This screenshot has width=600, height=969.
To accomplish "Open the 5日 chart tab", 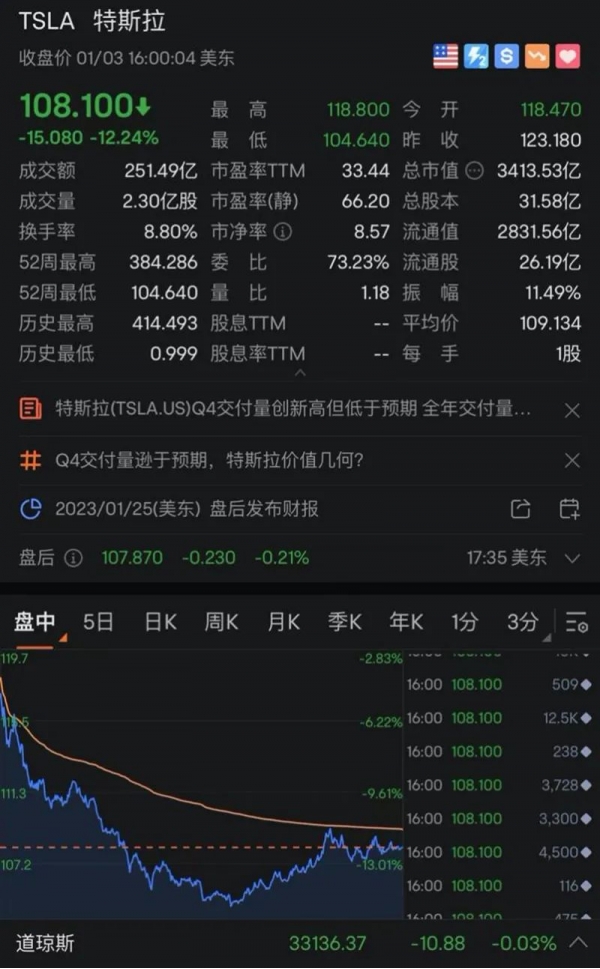I will pyautogui.click(x=98, y=622).
